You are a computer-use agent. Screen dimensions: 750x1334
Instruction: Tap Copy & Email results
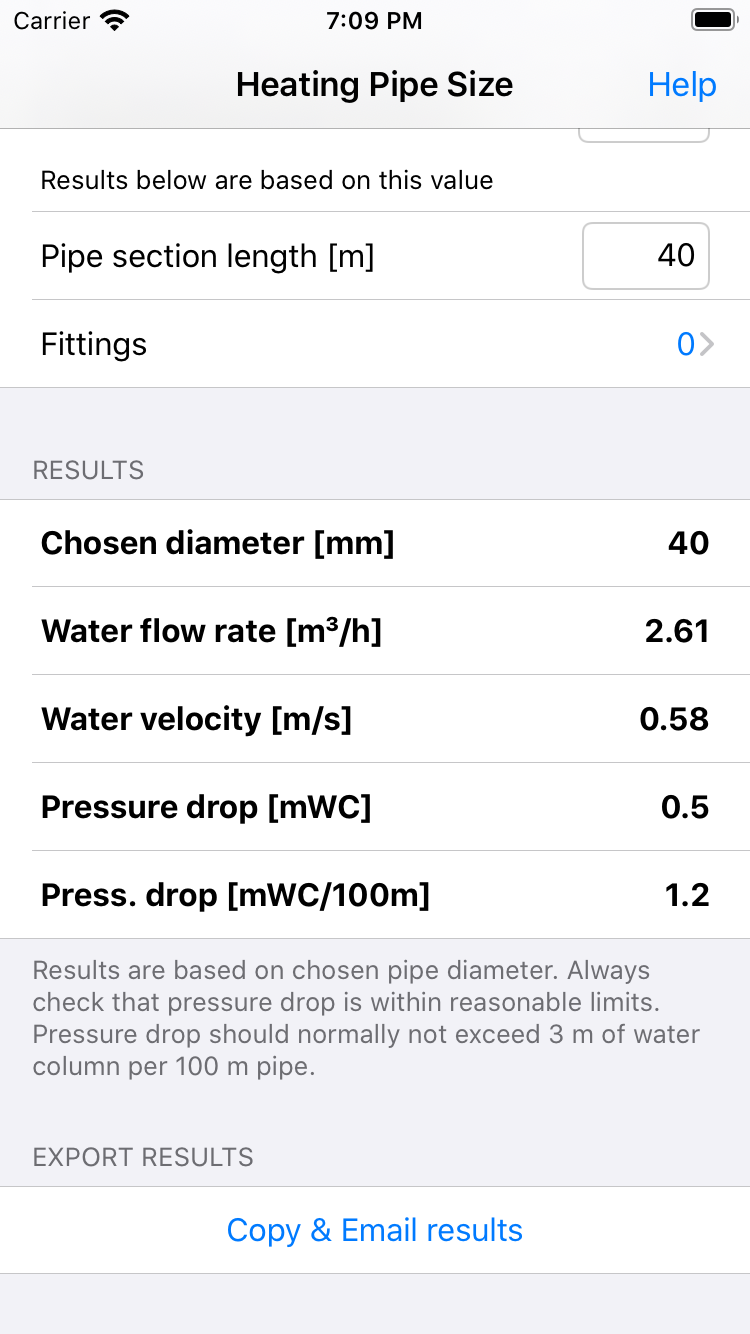click(375, 1230)
